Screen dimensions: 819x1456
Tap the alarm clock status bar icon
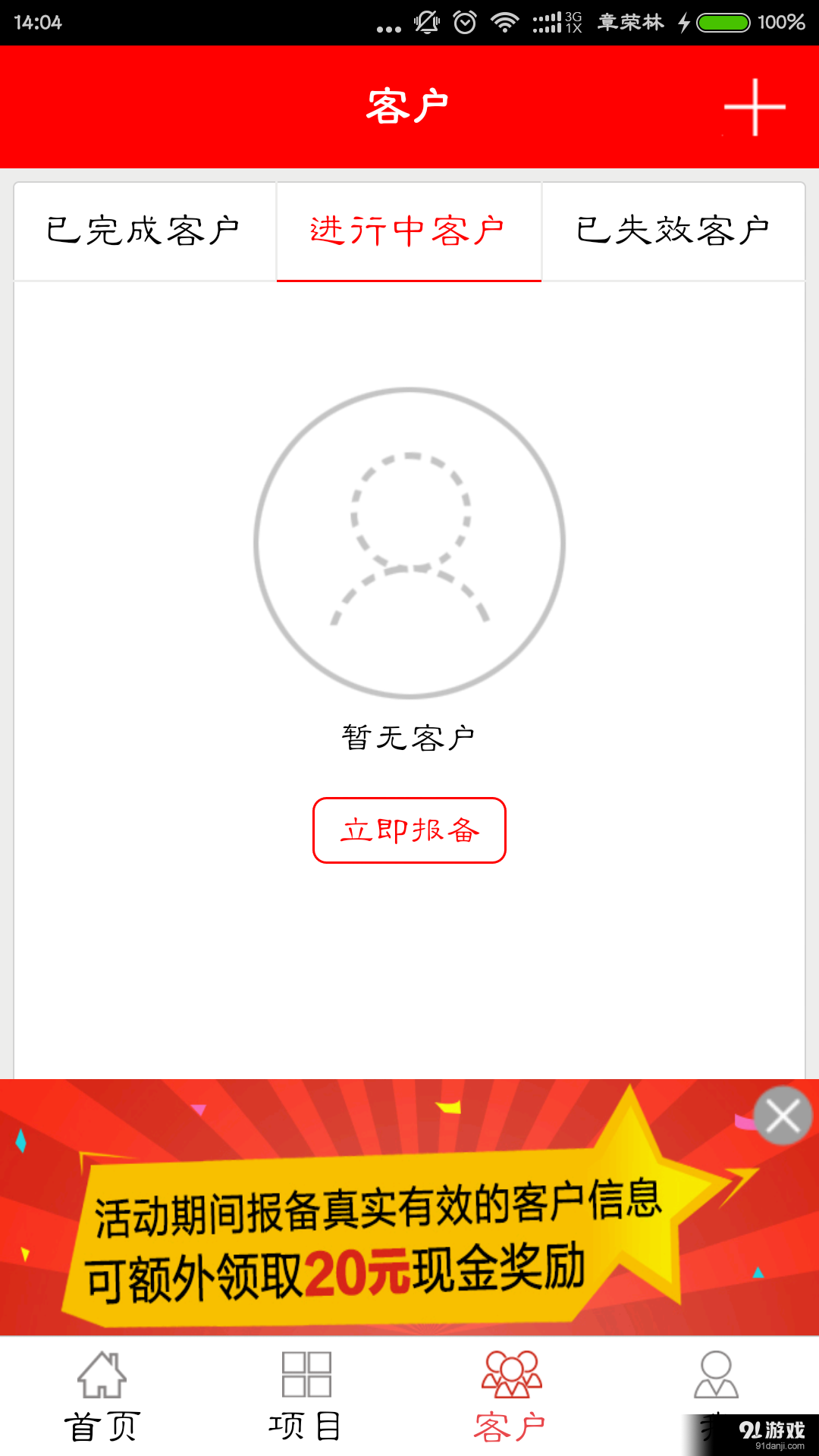(464, 21)
